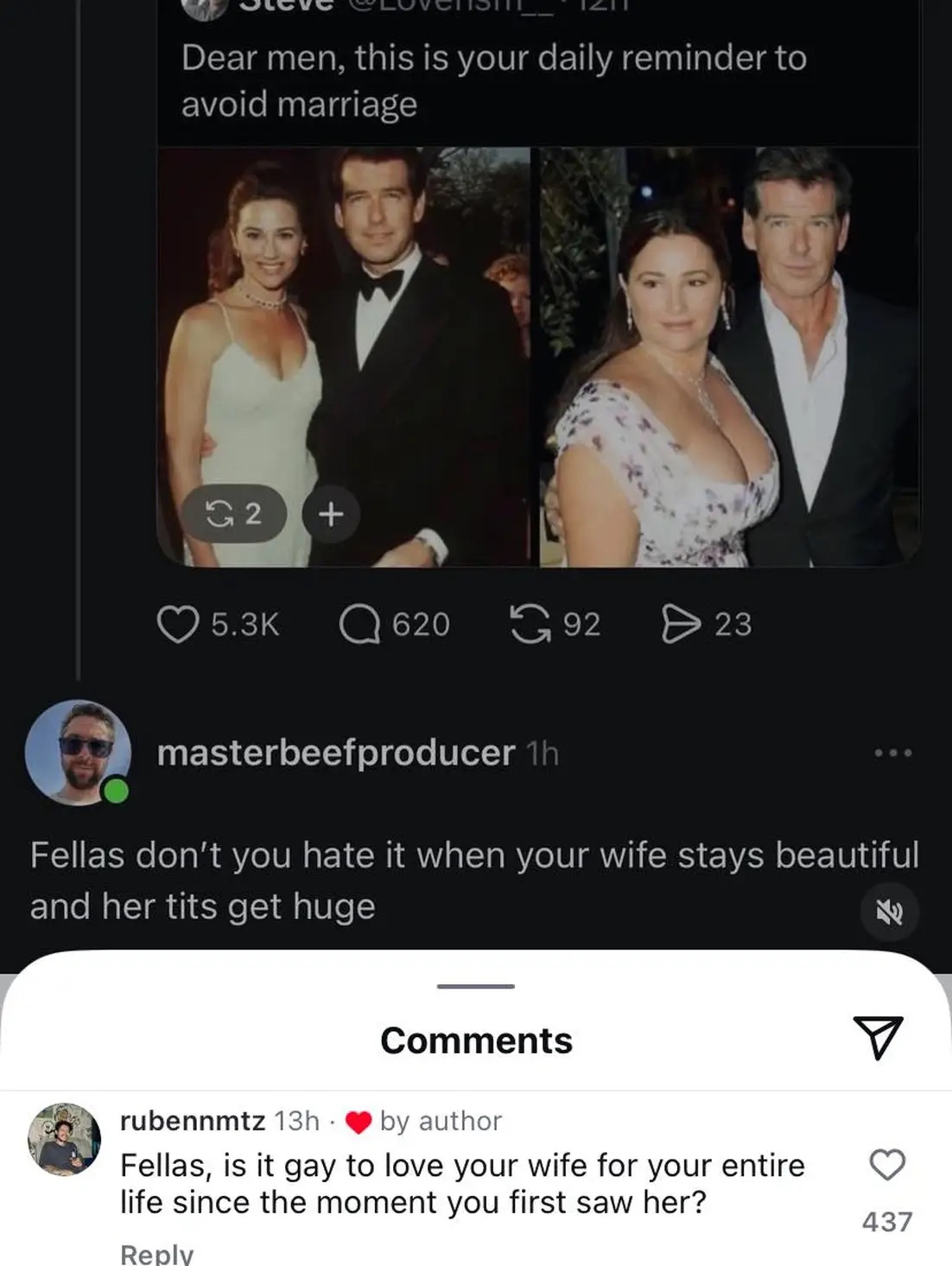Like rubennmtz's comment
Image resolution: width=952 pixels, height=1266 pixels.
(886, 1165)
